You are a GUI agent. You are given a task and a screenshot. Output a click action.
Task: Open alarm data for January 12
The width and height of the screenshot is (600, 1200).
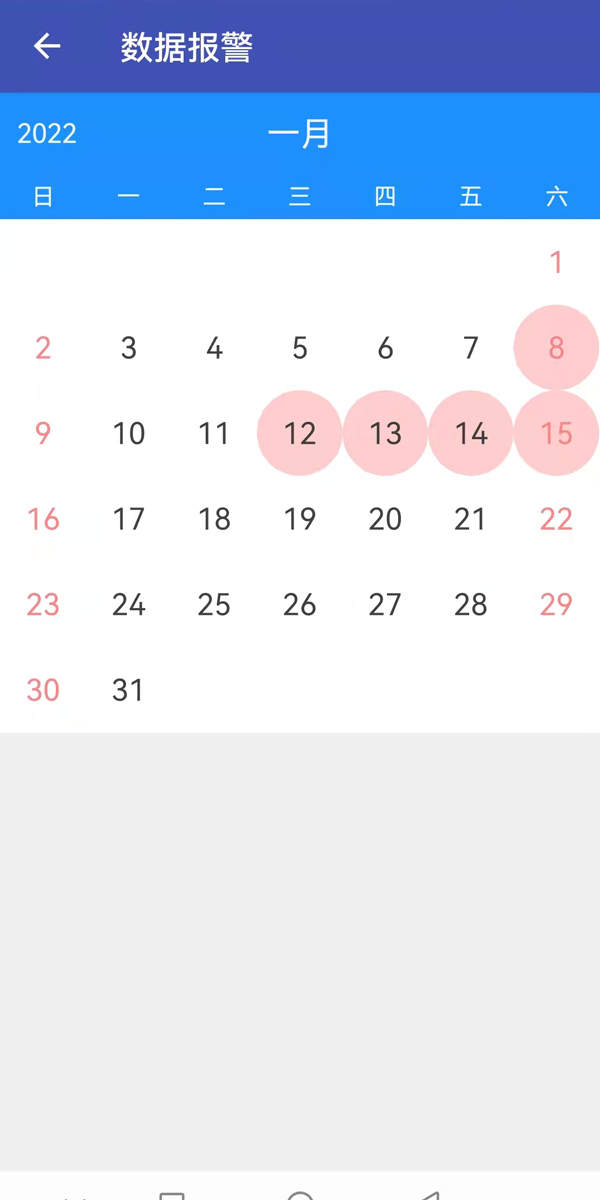pos(300,433)
